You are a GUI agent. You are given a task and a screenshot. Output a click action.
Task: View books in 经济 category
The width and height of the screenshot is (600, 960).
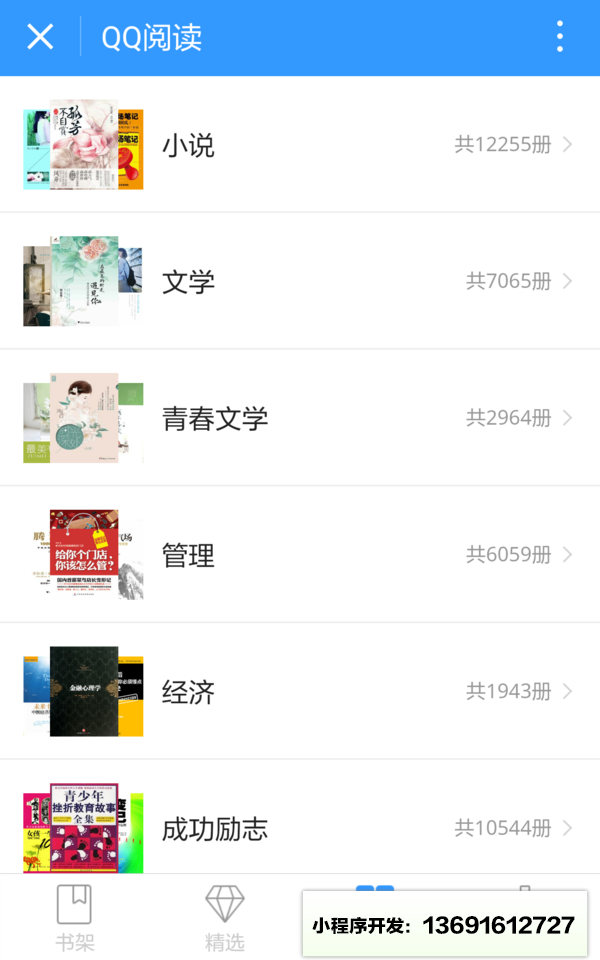pyautogui.click(x=300, y=691)
